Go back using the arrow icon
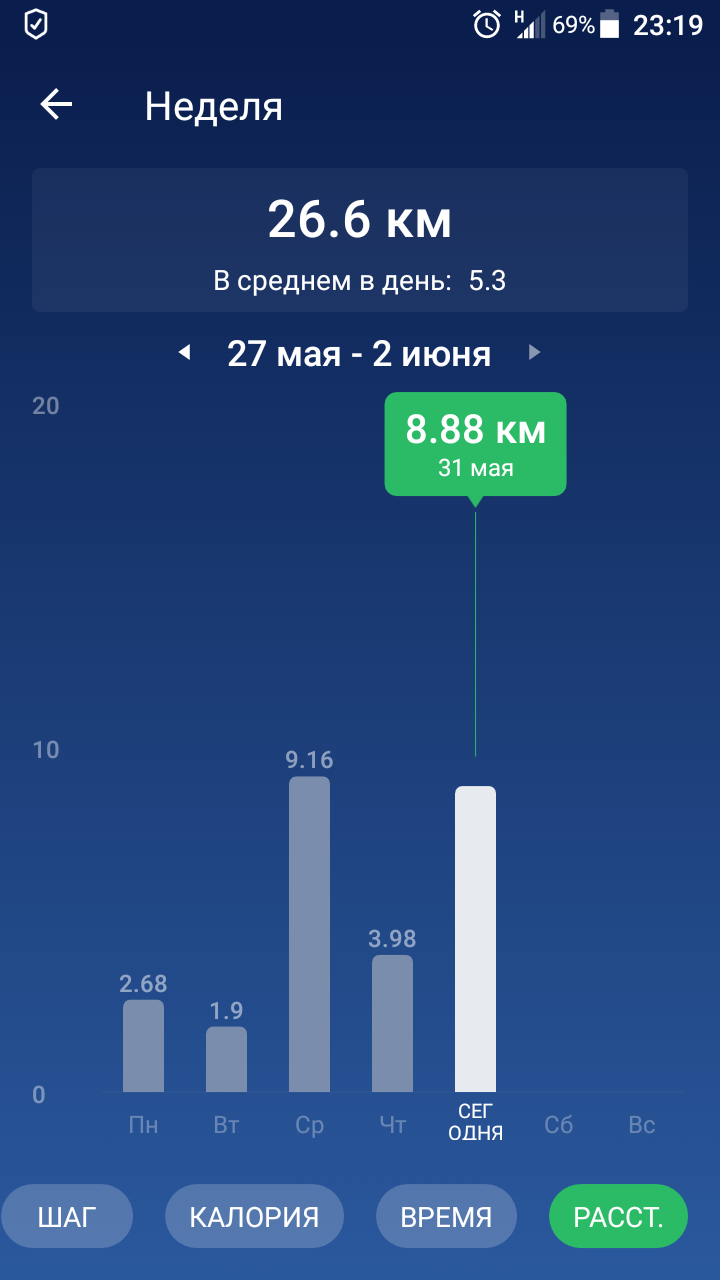Viewport: 720px width, 1280px height. 56,105
